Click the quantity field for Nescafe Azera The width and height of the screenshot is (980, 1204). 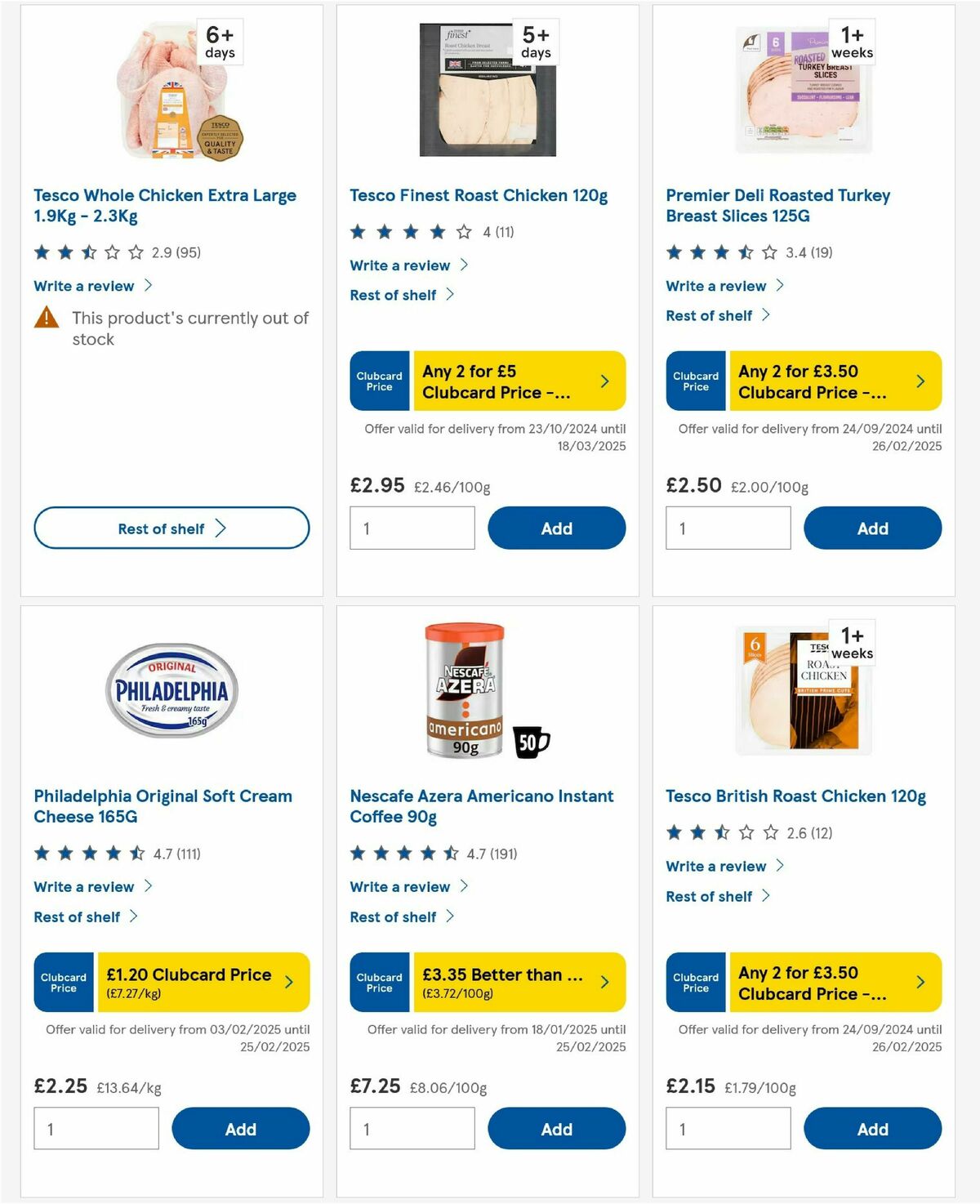(412, 1128)
